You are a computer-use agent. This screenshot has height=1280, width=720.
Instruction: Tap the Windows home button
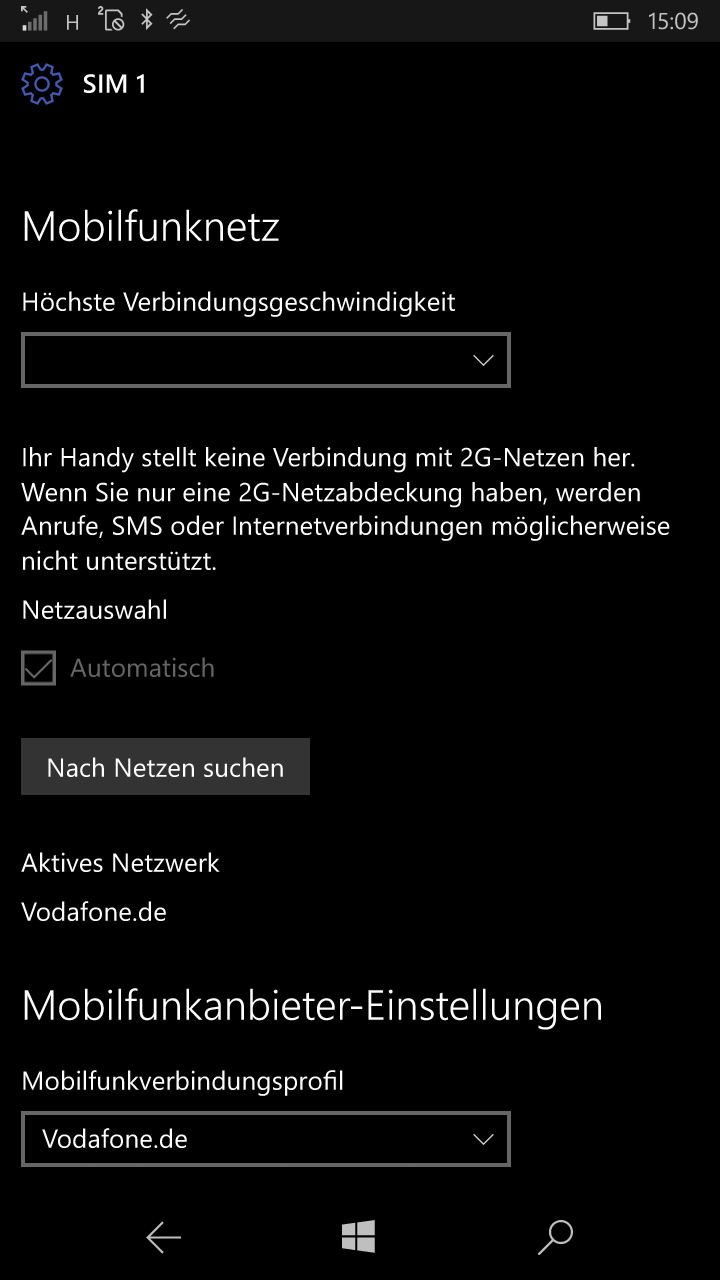click(358, 1237)
